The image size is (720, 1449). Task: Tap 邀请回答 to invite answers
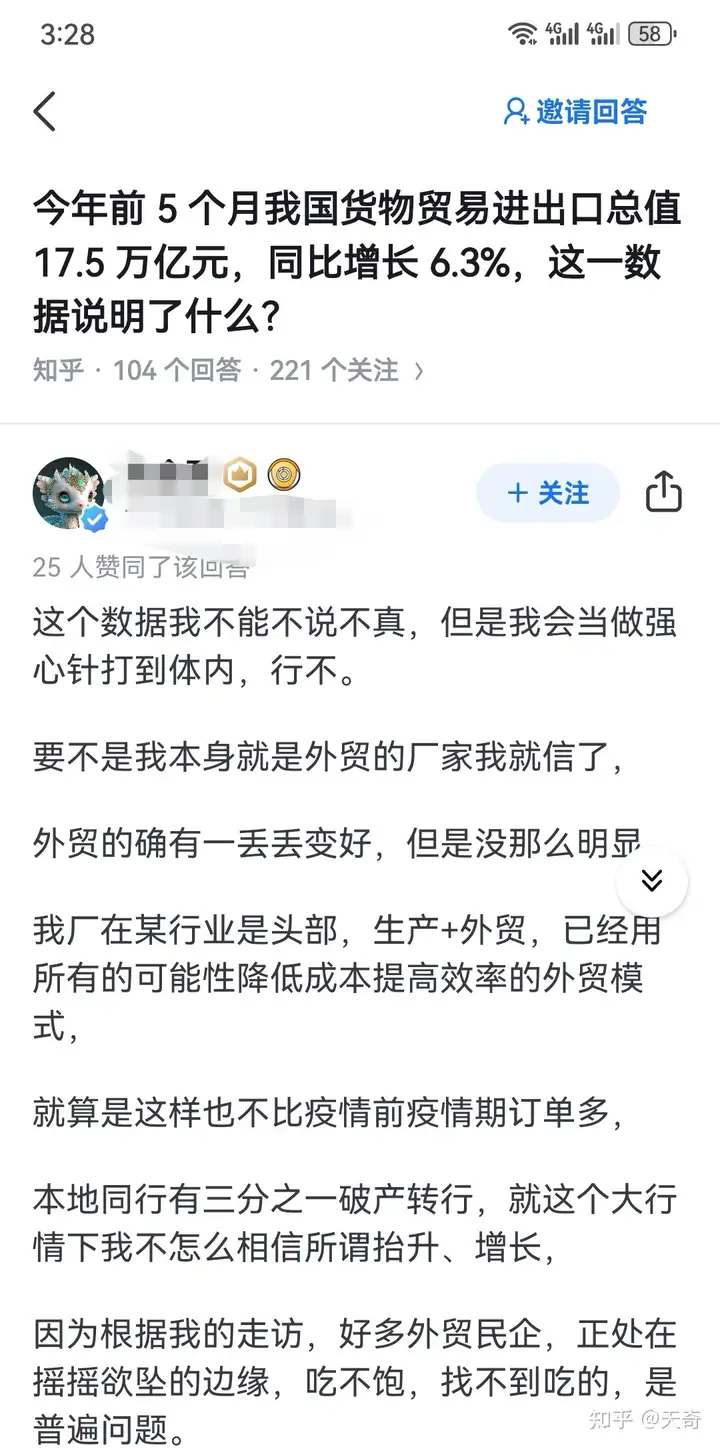pyautogui.click(x=575, y=111)
